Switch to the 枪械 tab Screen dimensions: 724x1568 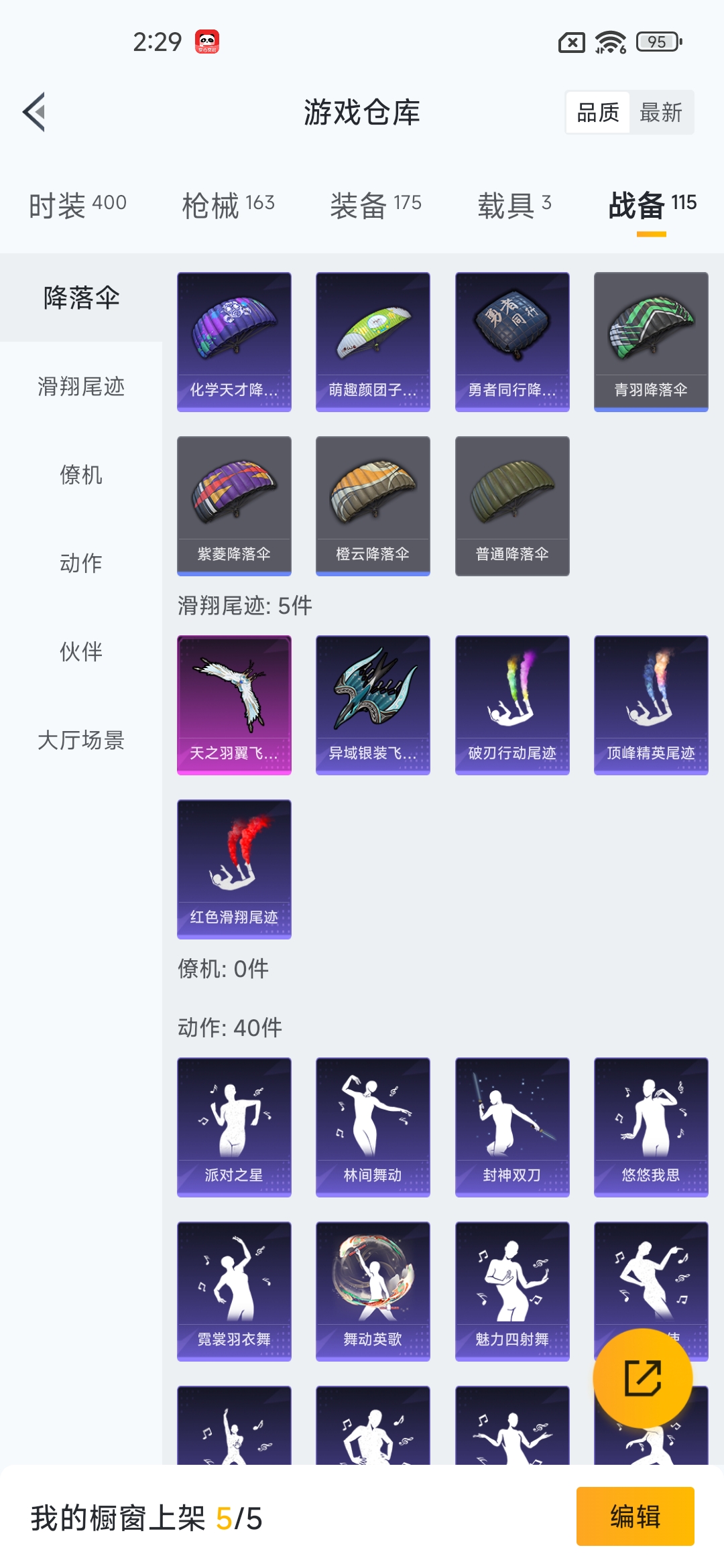pyautogui.click(x=228, y=204)
